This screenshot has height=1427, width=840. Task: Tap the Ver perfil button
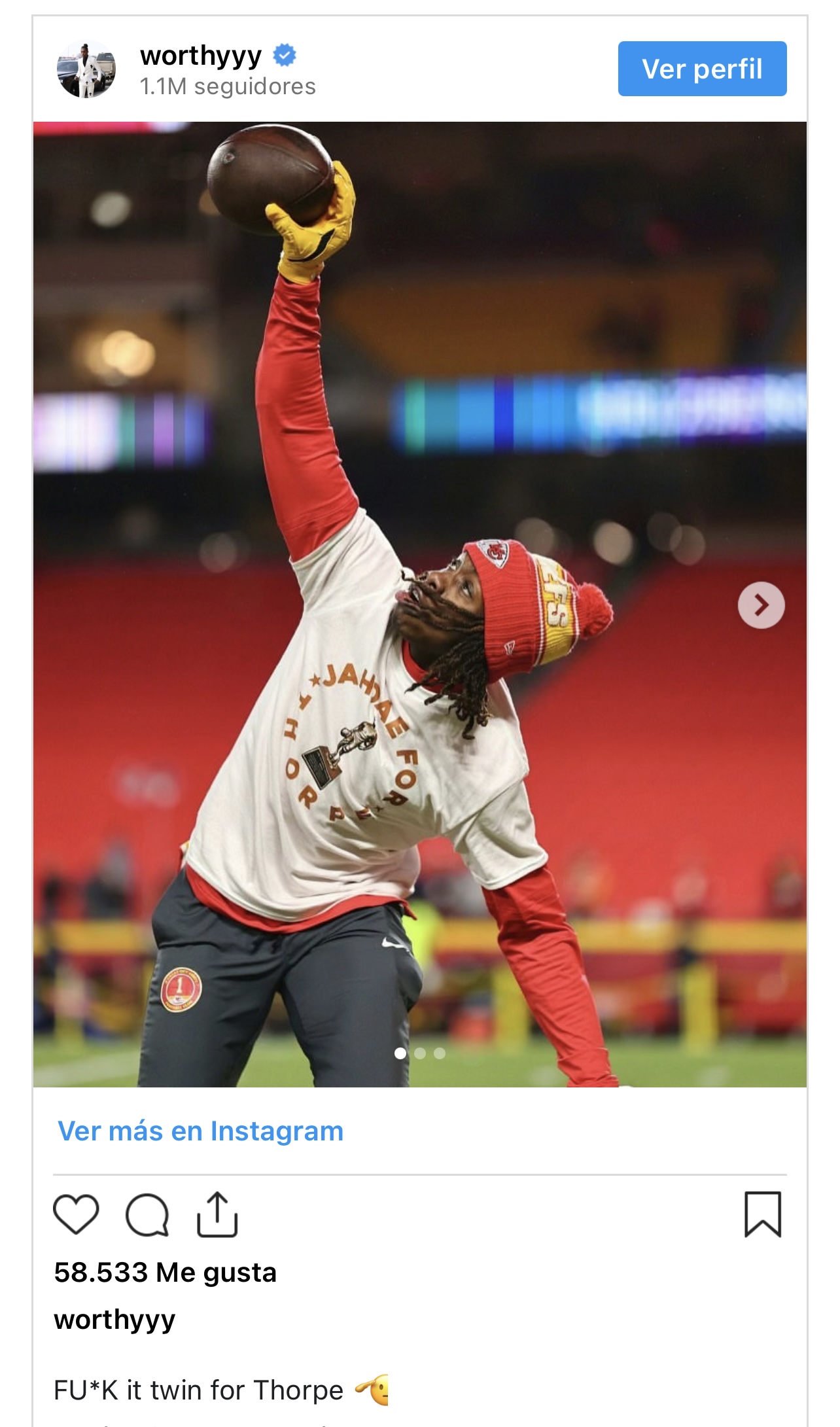click(x=702, y=69)
